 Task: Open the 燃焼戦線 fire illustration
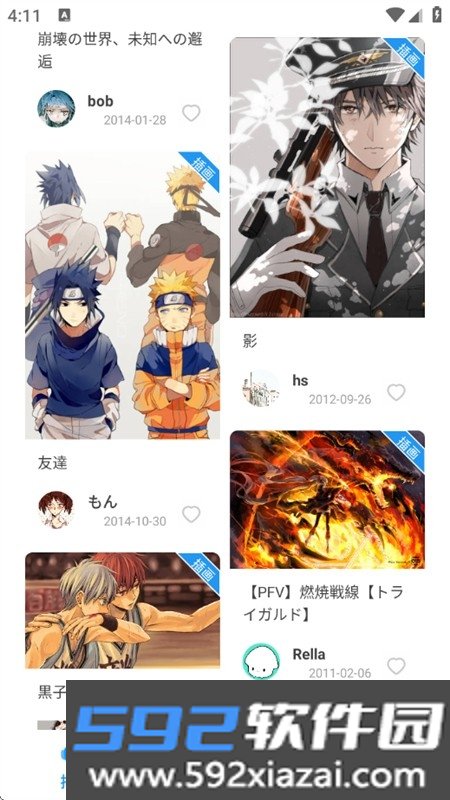pos(327,499)
